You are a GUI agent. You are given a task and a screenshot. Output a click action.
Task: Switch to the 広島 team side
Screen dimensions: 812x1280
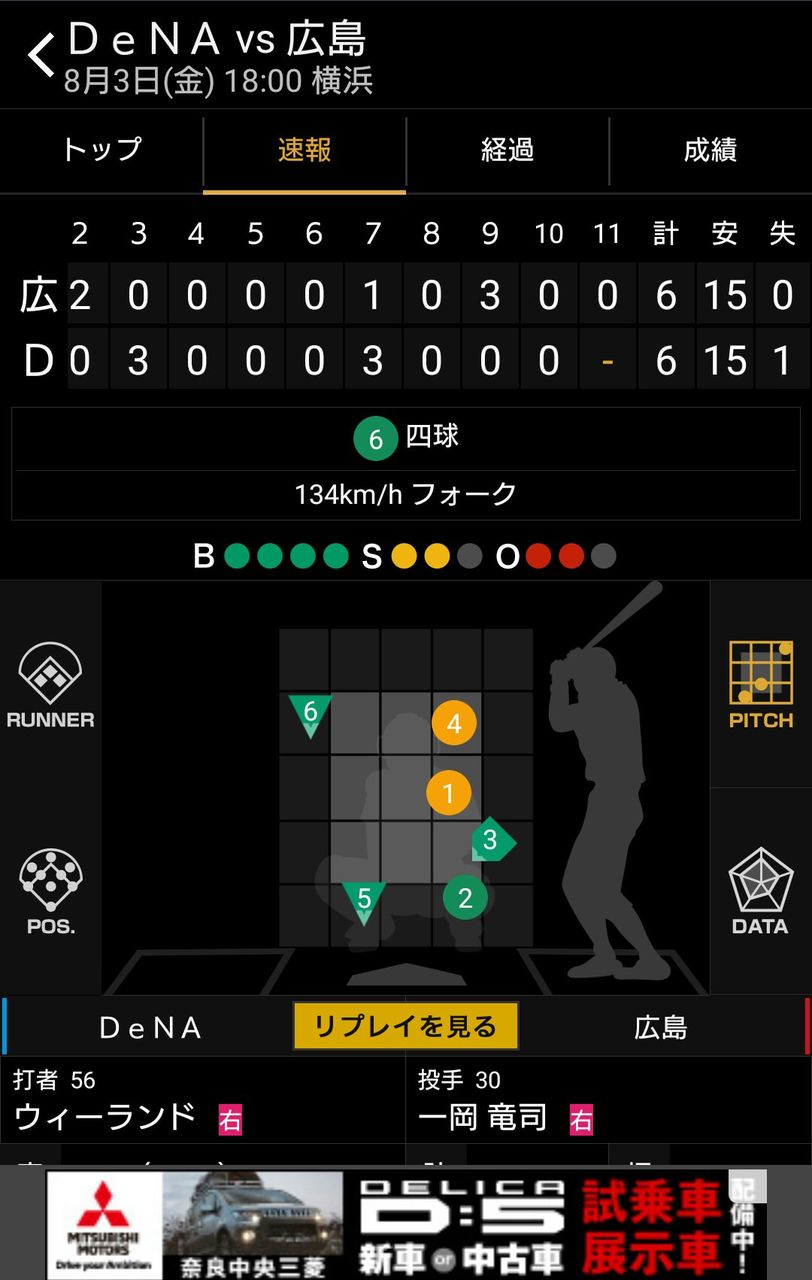661,1027
